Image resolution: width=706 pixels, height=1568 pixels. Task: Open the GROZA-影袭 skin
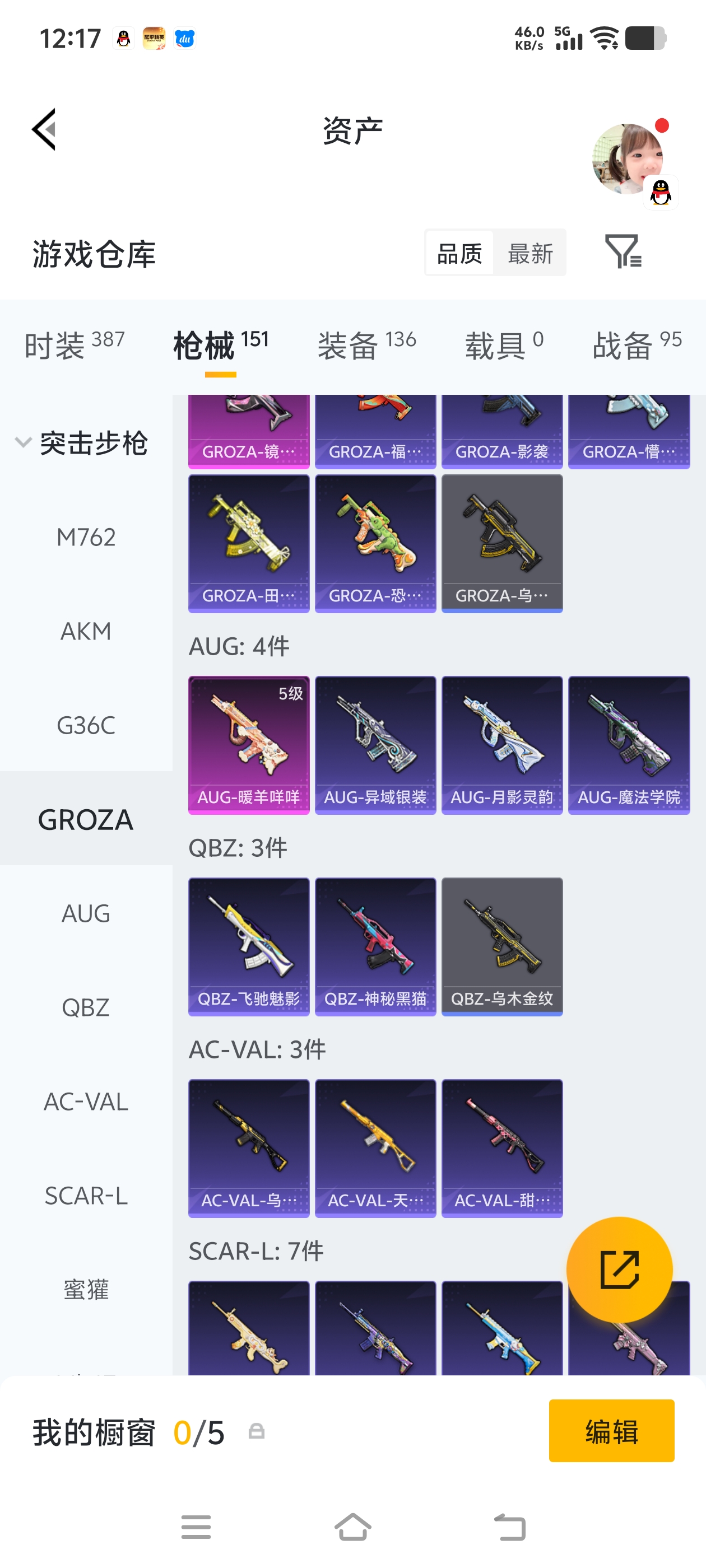coord(502,432)
